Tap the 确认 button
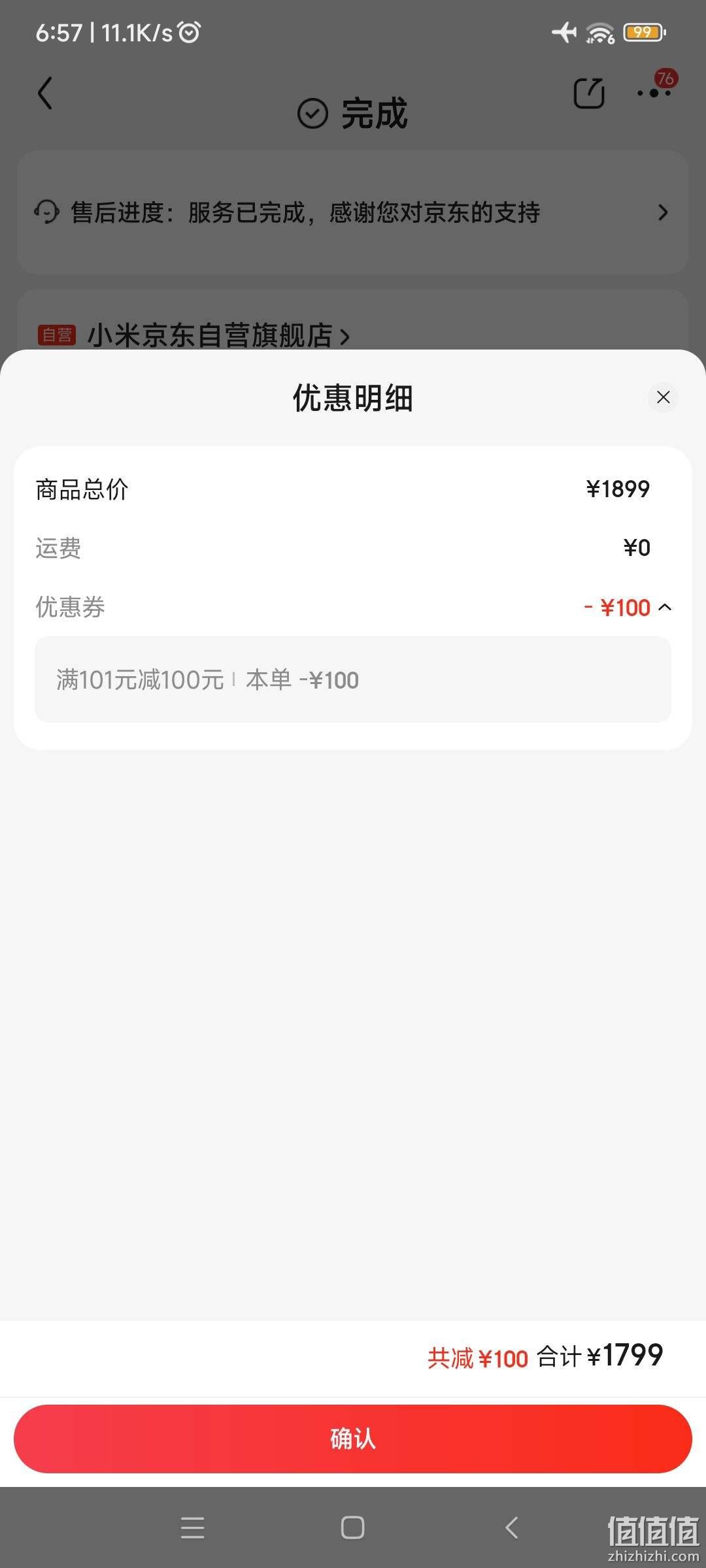 [x=353, y=1439]
